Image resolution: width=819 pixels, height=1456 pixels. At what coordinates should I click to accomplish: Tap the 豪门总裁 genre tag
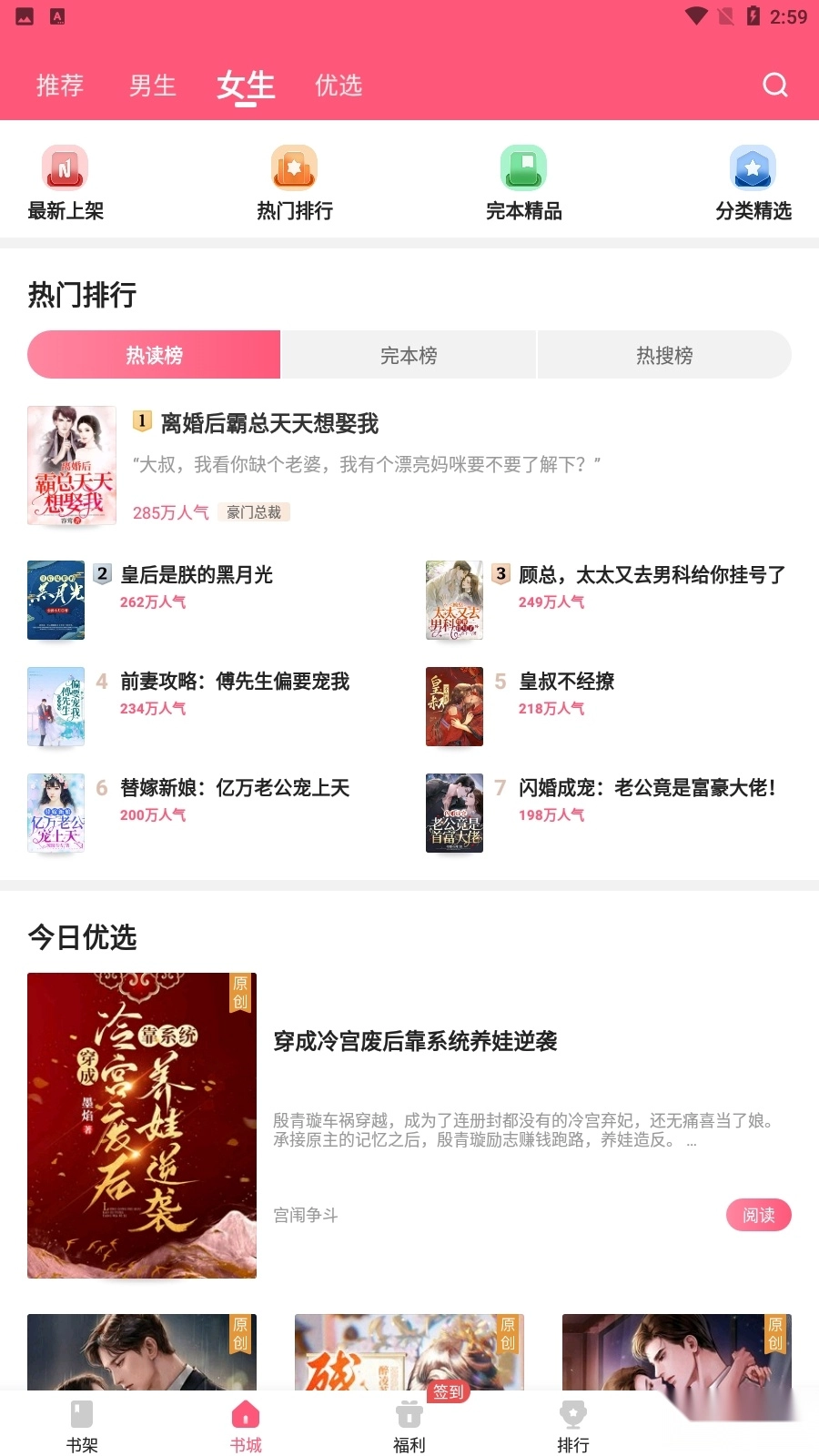(x=255, y=511)
